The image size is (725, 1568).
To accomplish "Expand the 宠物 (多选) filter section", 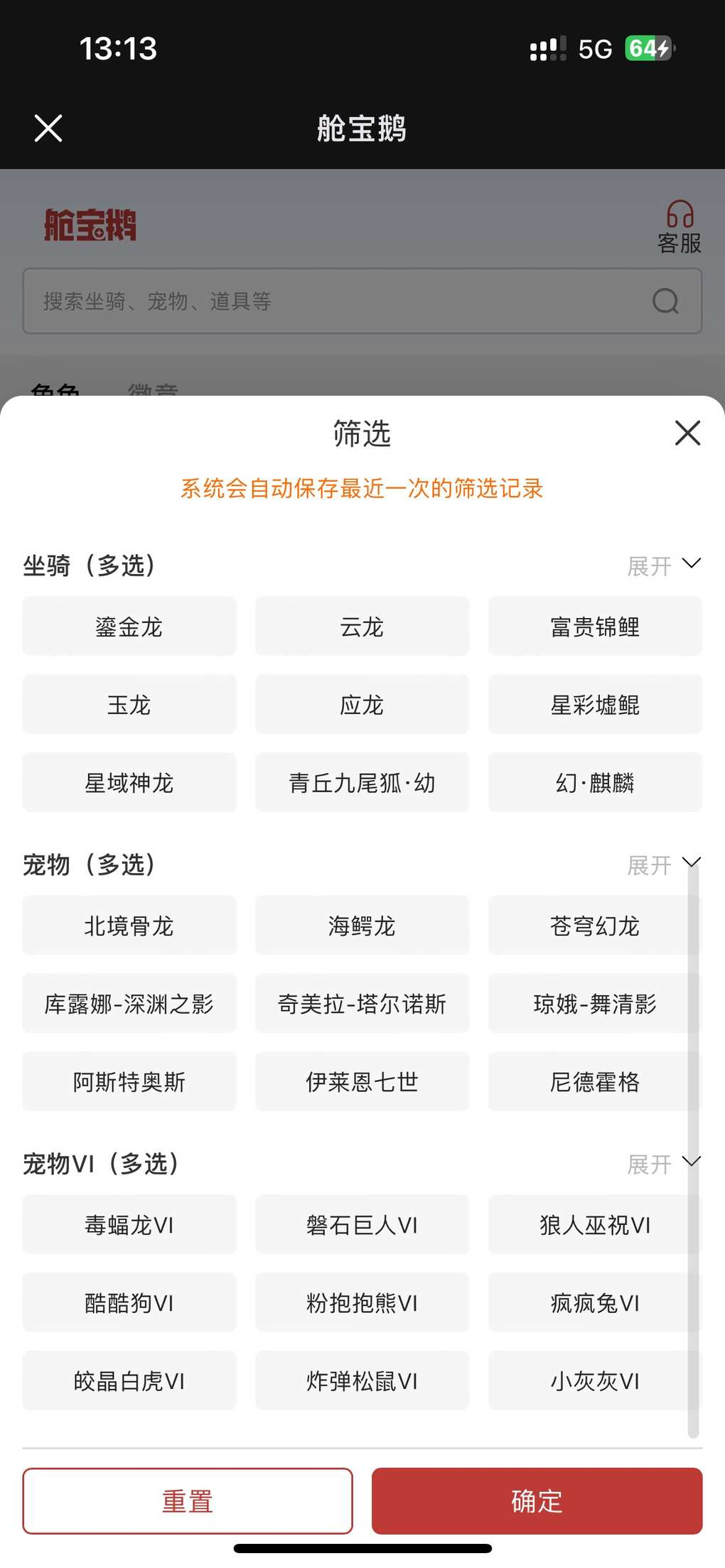I will point(664,865).
